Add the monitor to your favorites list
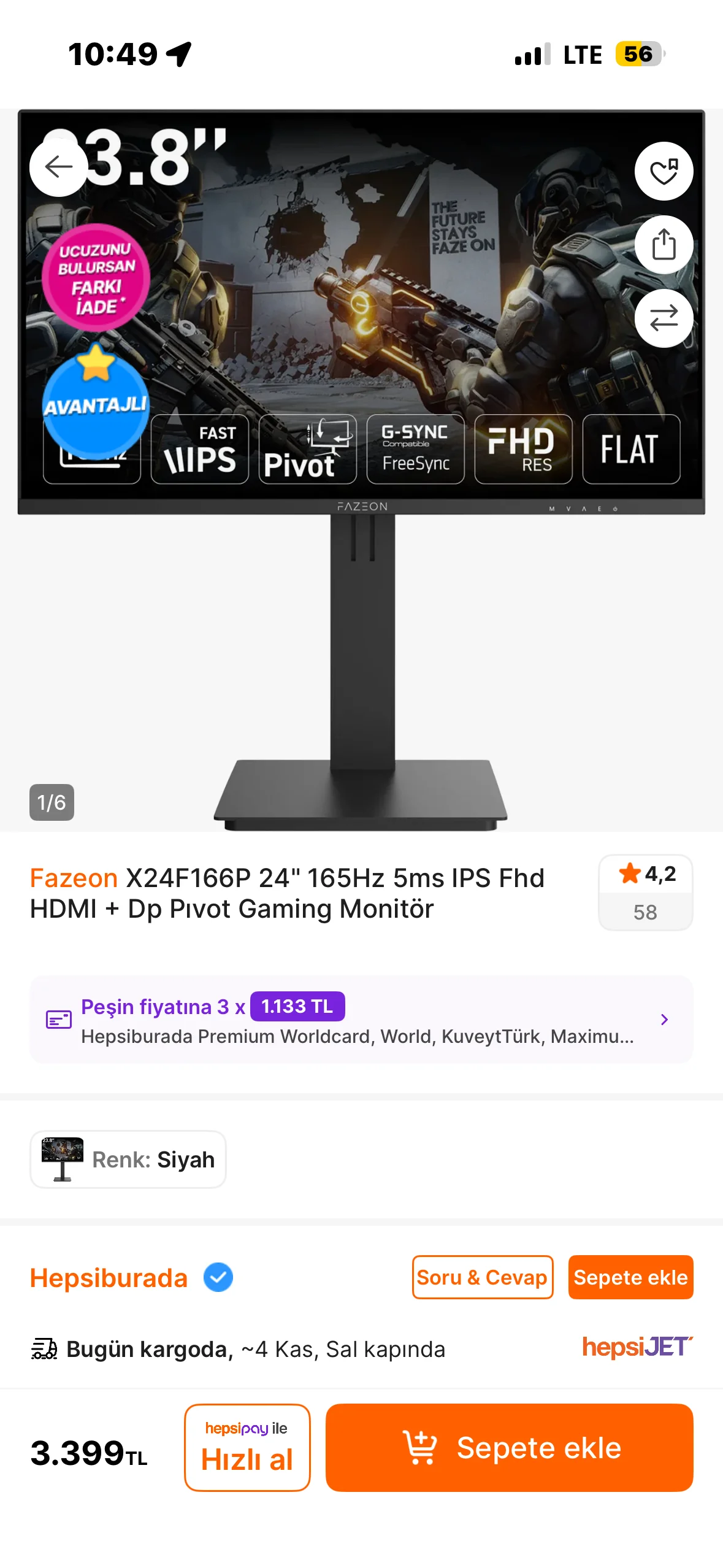 tap(664, 171)
